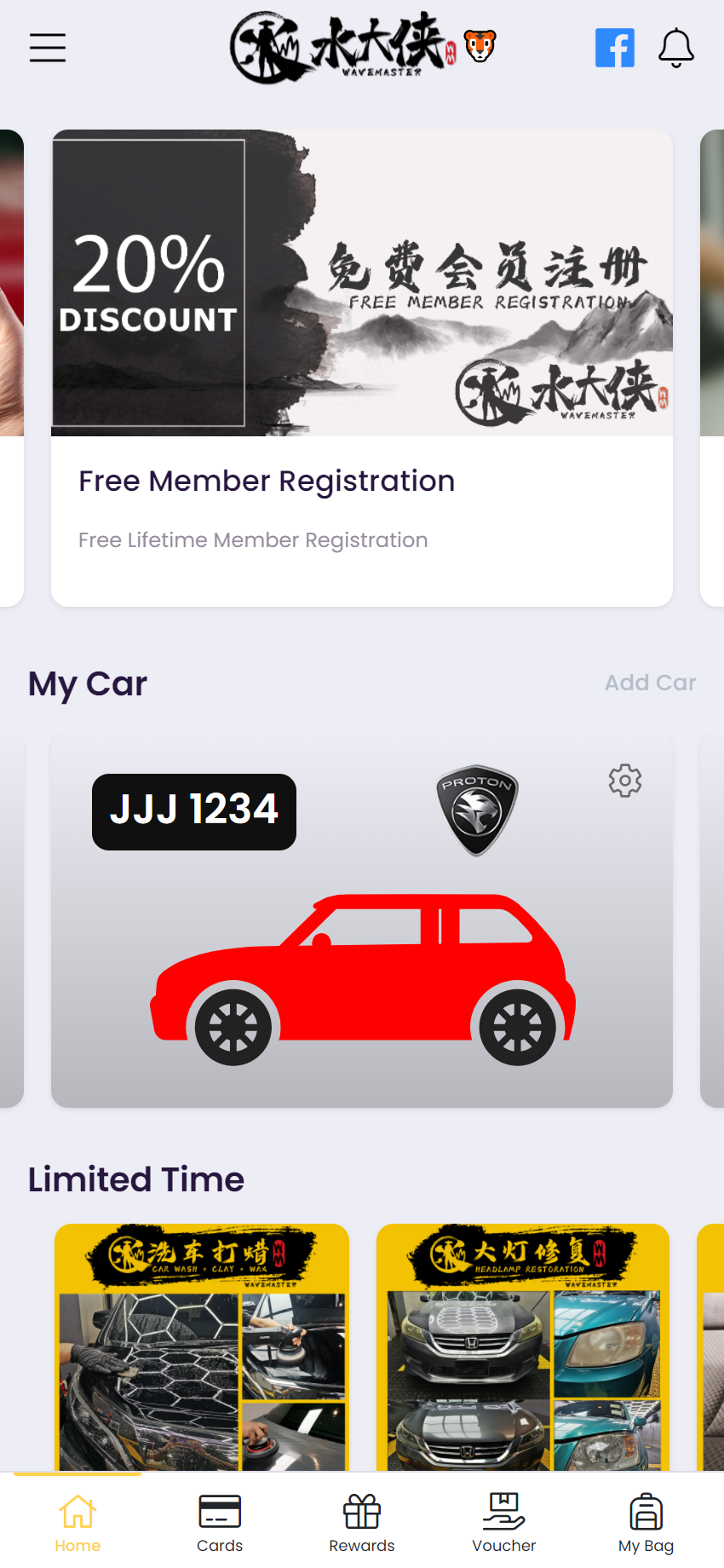Go to the Voucher tab
The height and width of the screenshot is (1568, 724).
tap(503, 1522)
